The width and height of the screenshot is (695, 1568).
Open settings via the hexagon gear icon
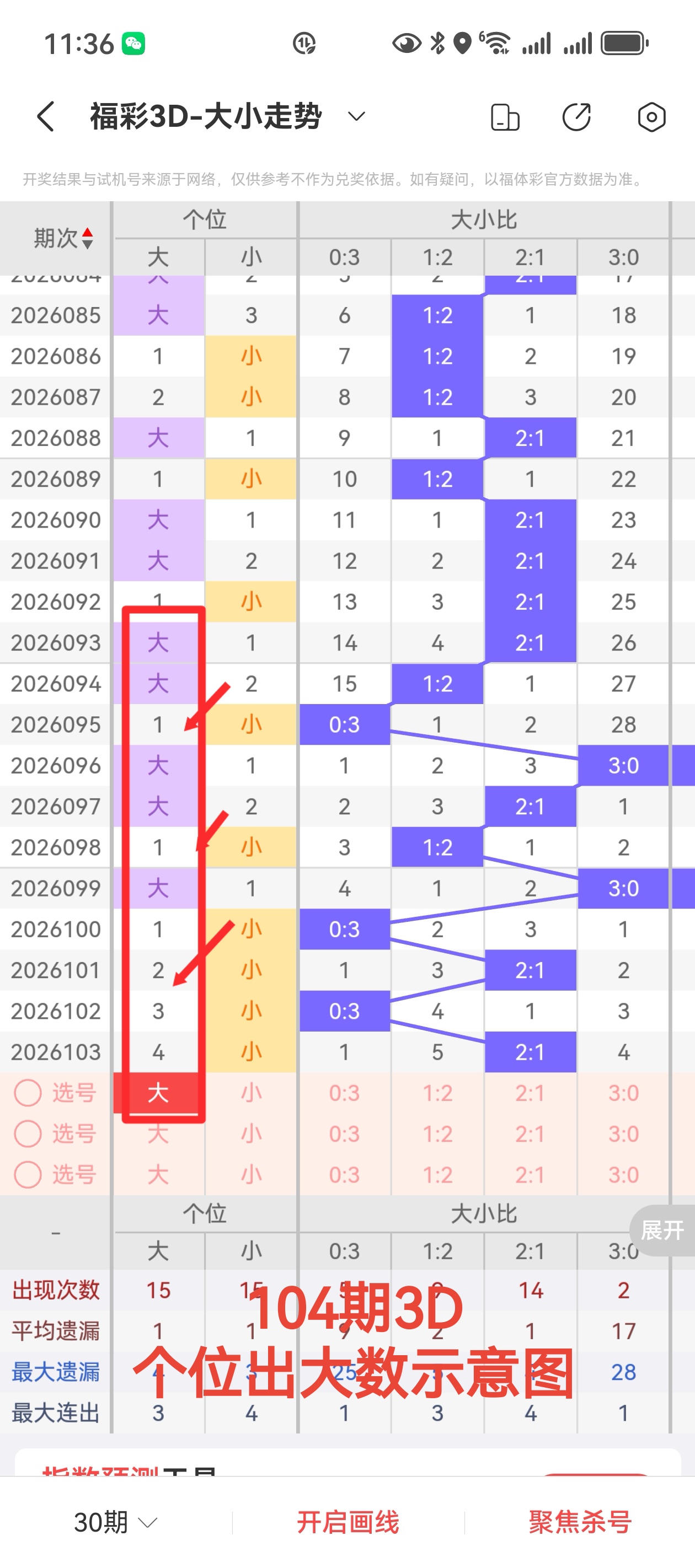point(651,117)
